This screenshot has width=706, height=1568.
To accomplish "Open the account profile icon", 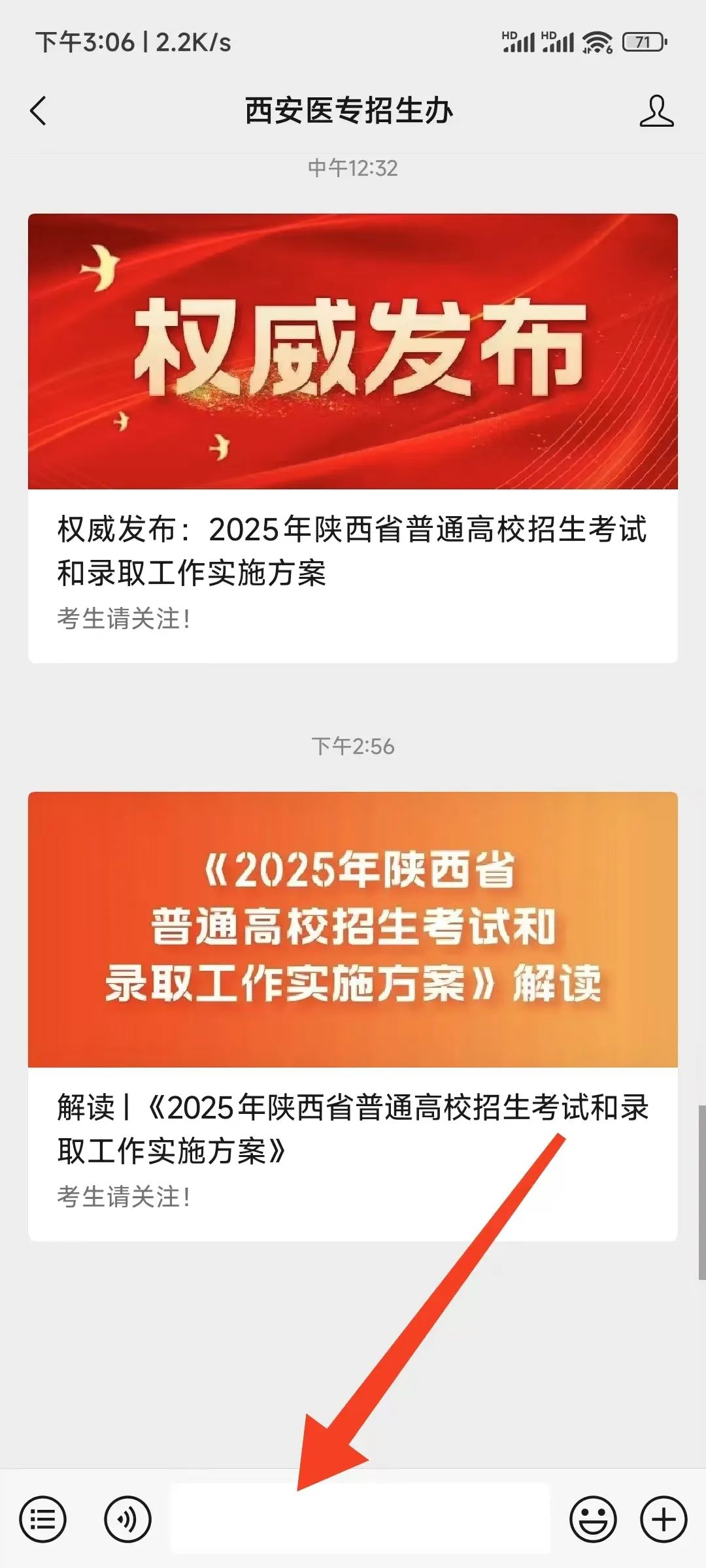I will click(x=656, y=110).
